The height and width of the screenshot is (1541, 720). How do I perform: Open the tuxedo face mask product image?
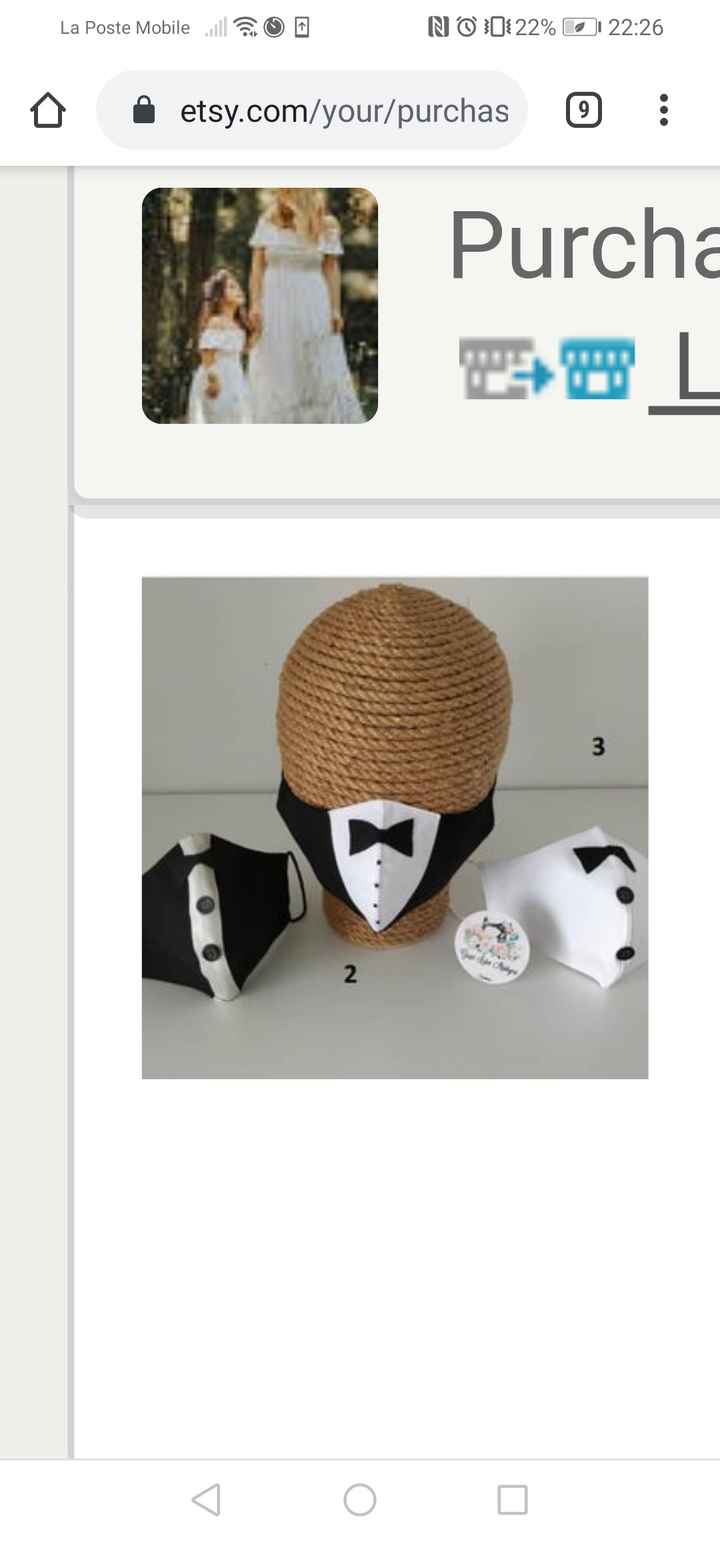click(x=394, y=827)
